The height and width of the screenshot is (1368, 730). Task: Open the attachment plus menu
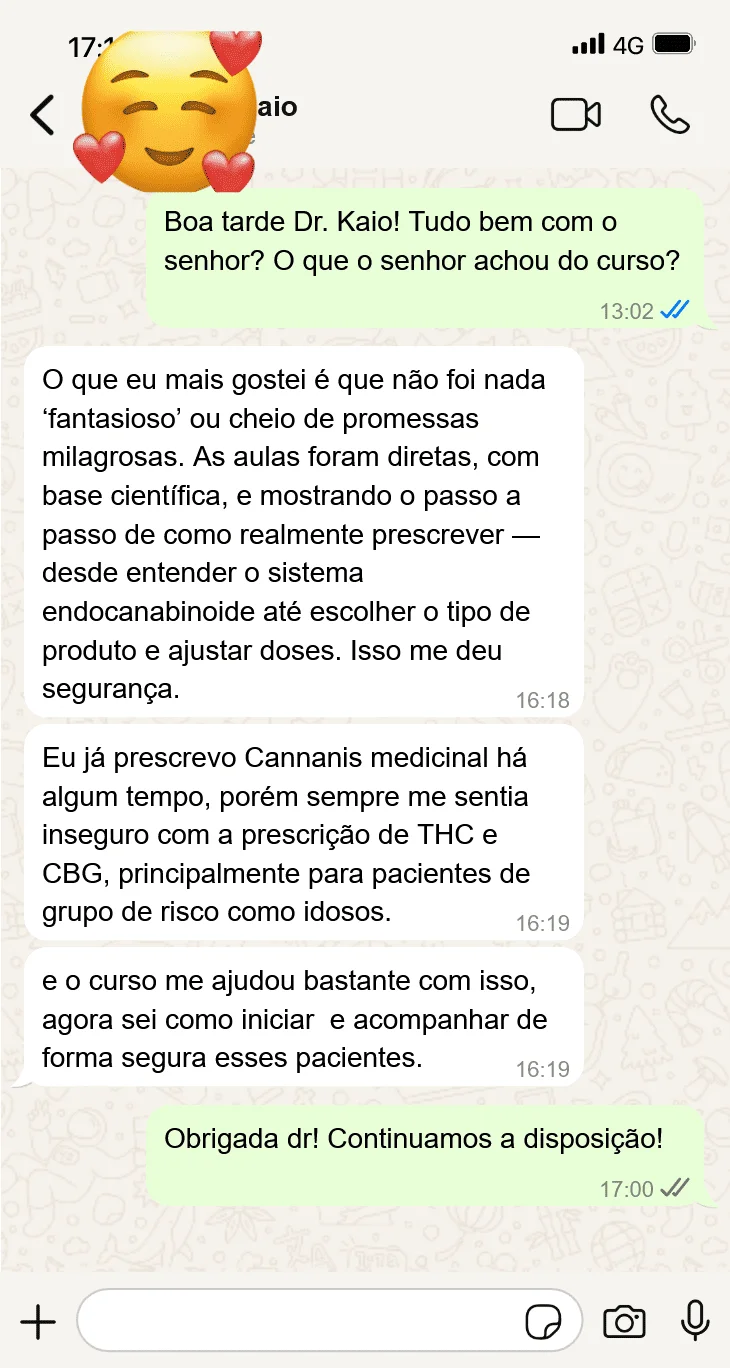(38, 1322)
